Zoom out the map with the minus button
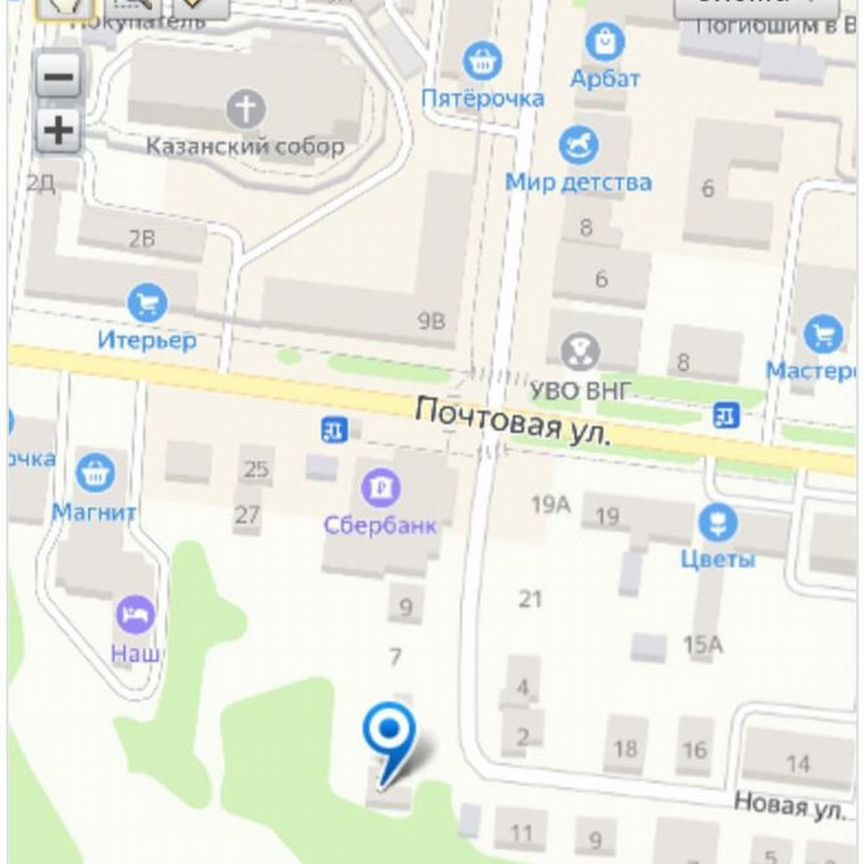Image resolution: width=864 pixels, height=864 pixels. (x=59, y=76)
